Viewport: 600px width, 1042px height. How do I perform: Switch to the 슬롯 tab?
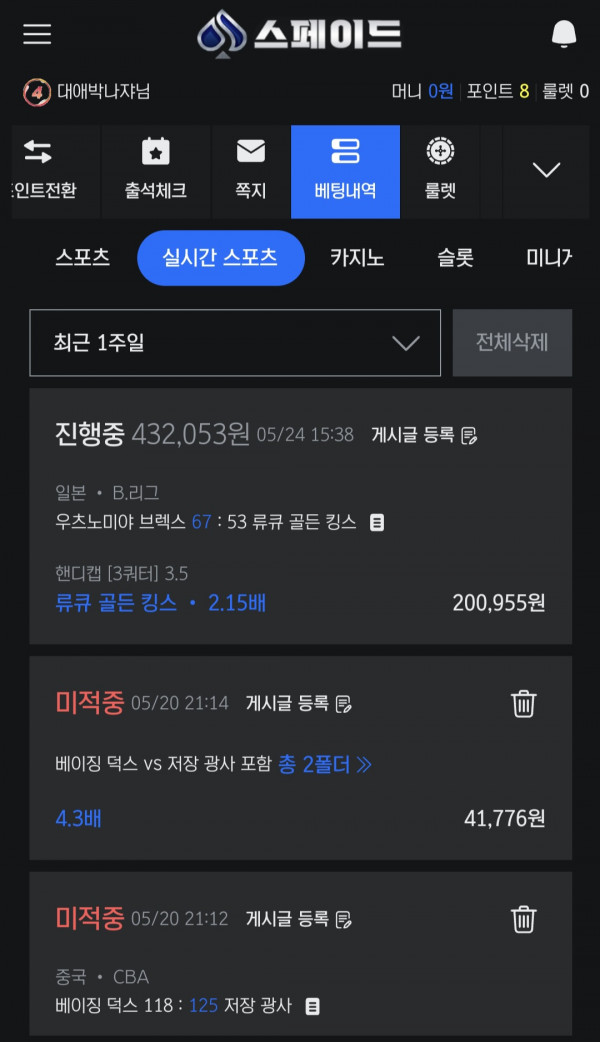455,257
